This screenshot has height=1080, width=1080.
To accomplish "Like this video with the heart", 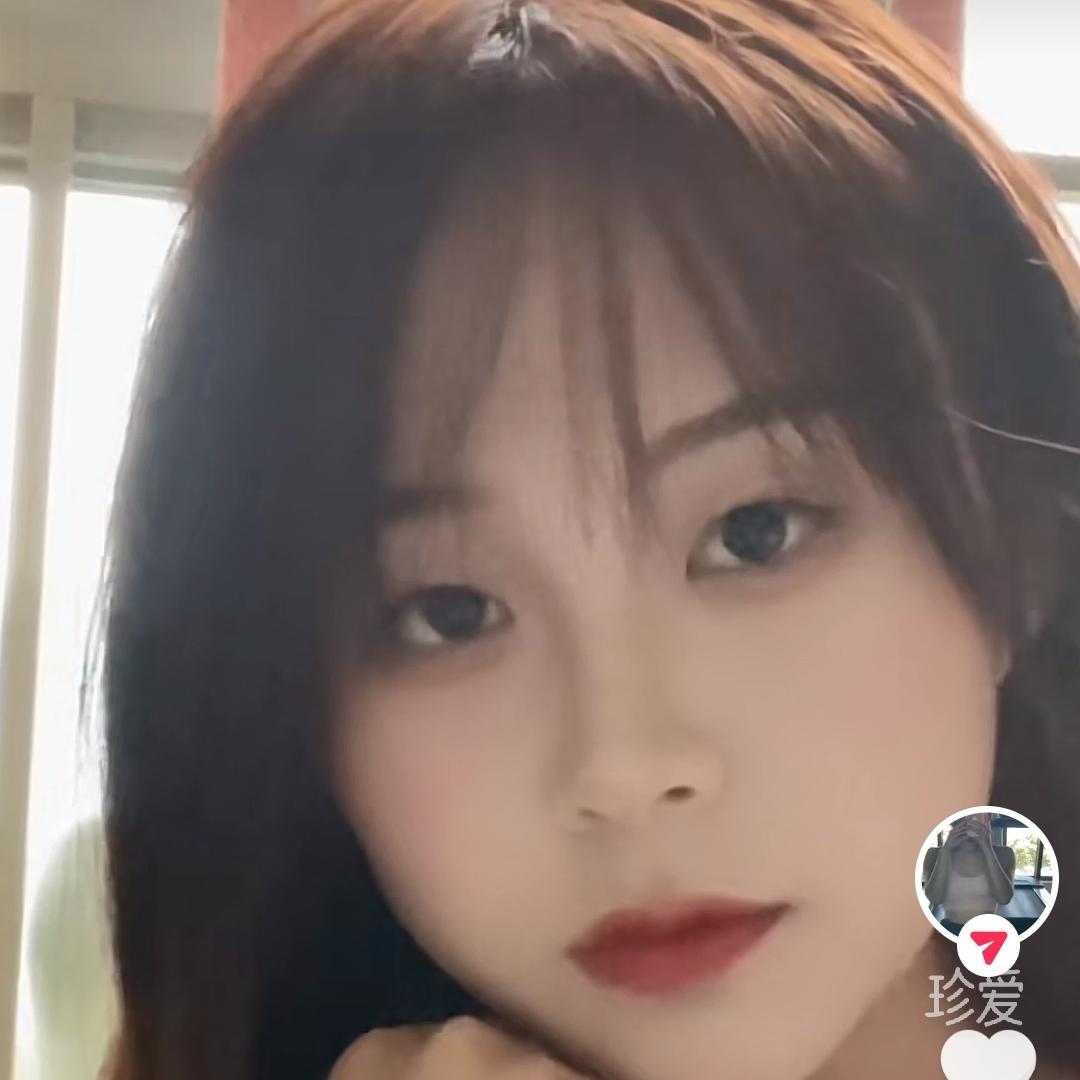I will click(x=990, y=1056).
